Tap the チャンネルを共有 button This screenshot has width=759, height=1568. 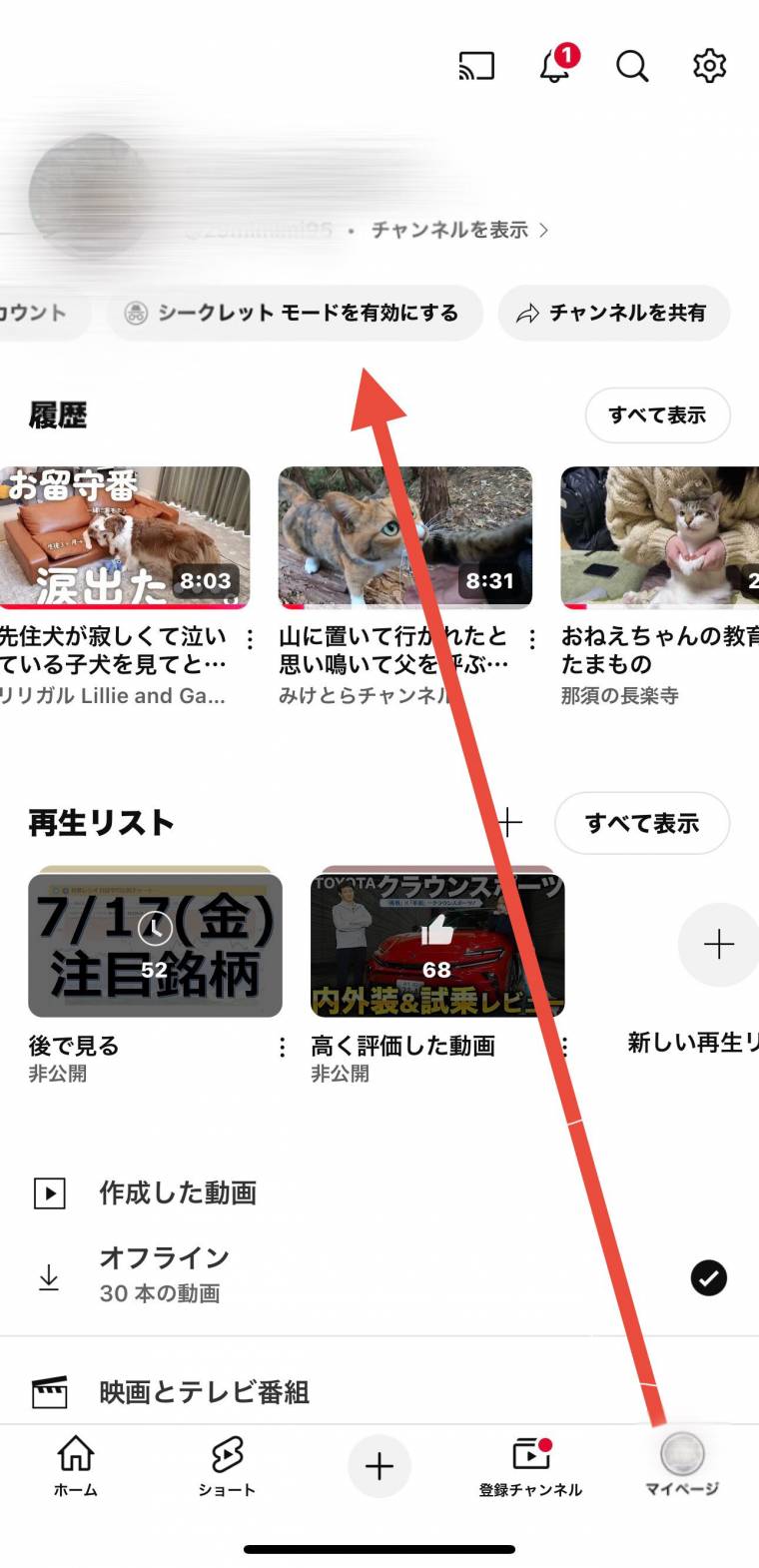click(x=614, y=313)
